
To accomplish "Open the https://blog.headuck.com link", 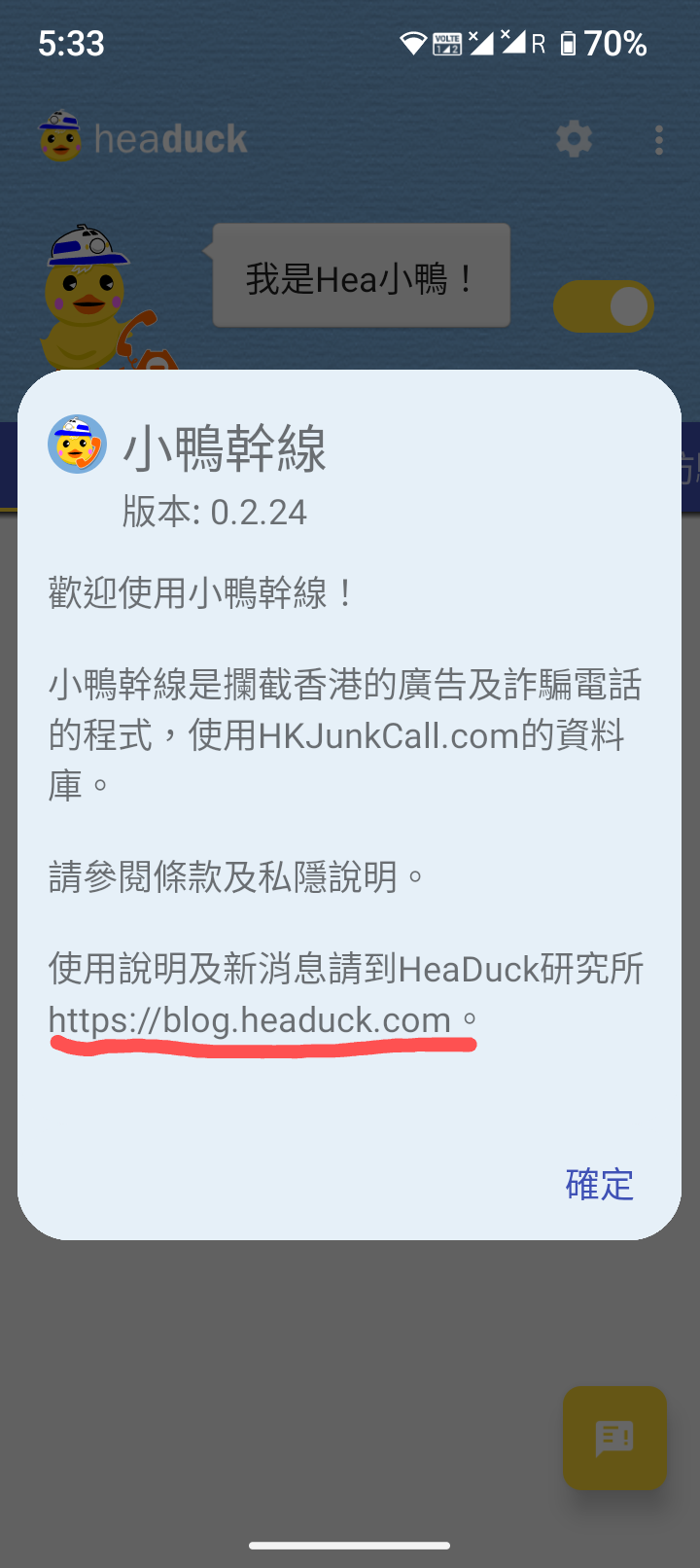I will pyautogui.click(x=250, y=1019).
